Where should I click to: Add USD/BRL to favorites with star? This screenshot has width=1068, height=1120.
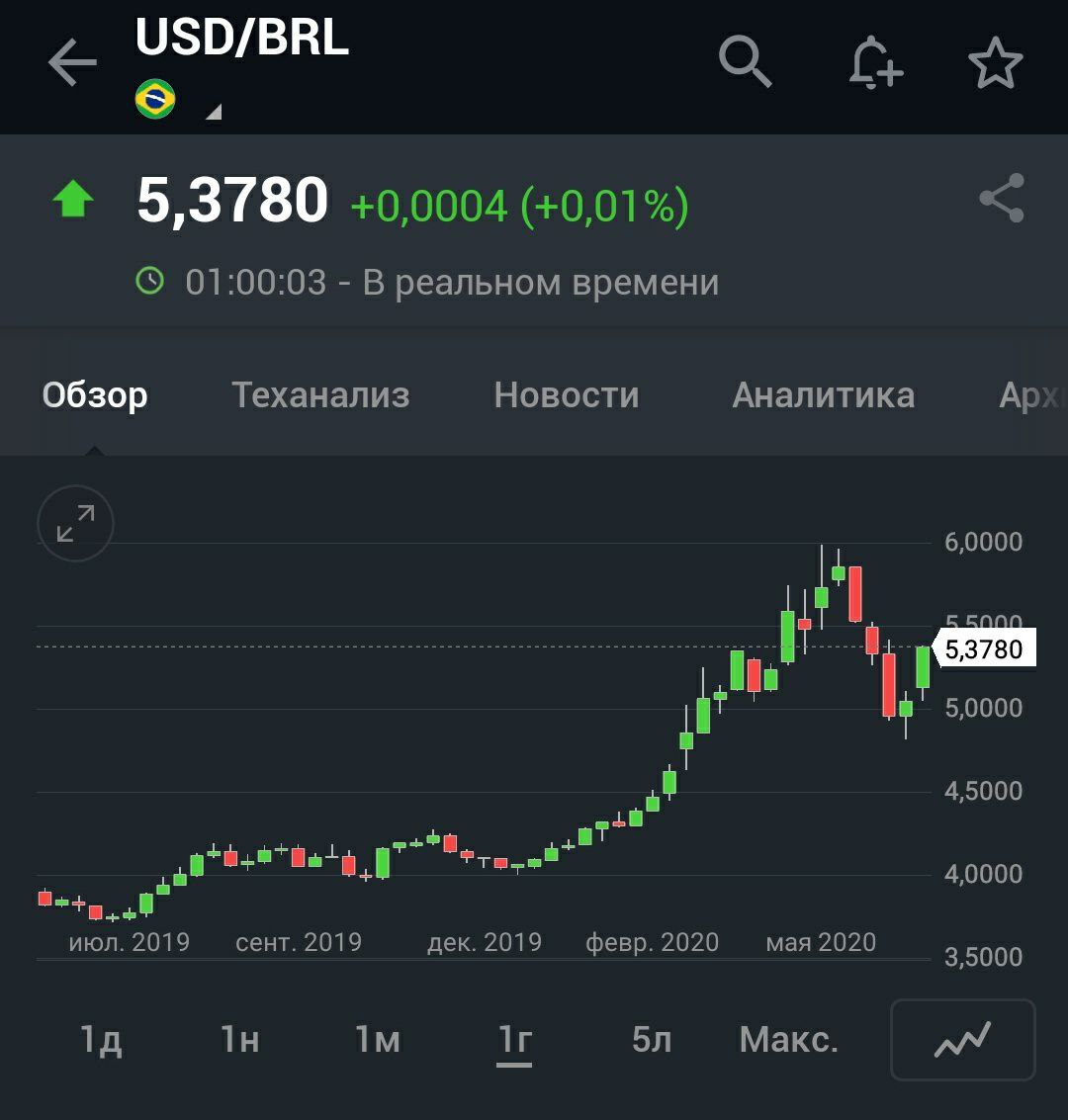995,63
